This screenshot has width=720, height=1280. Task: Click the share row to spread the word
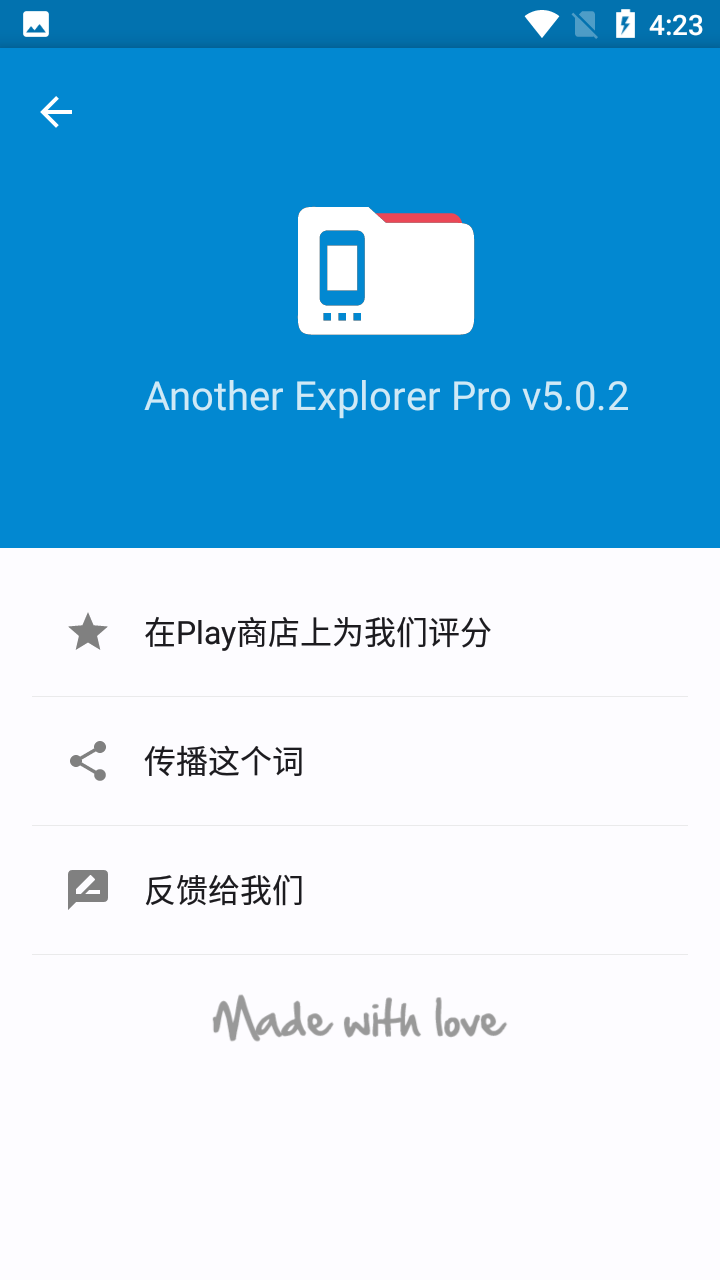click(360, 761)
